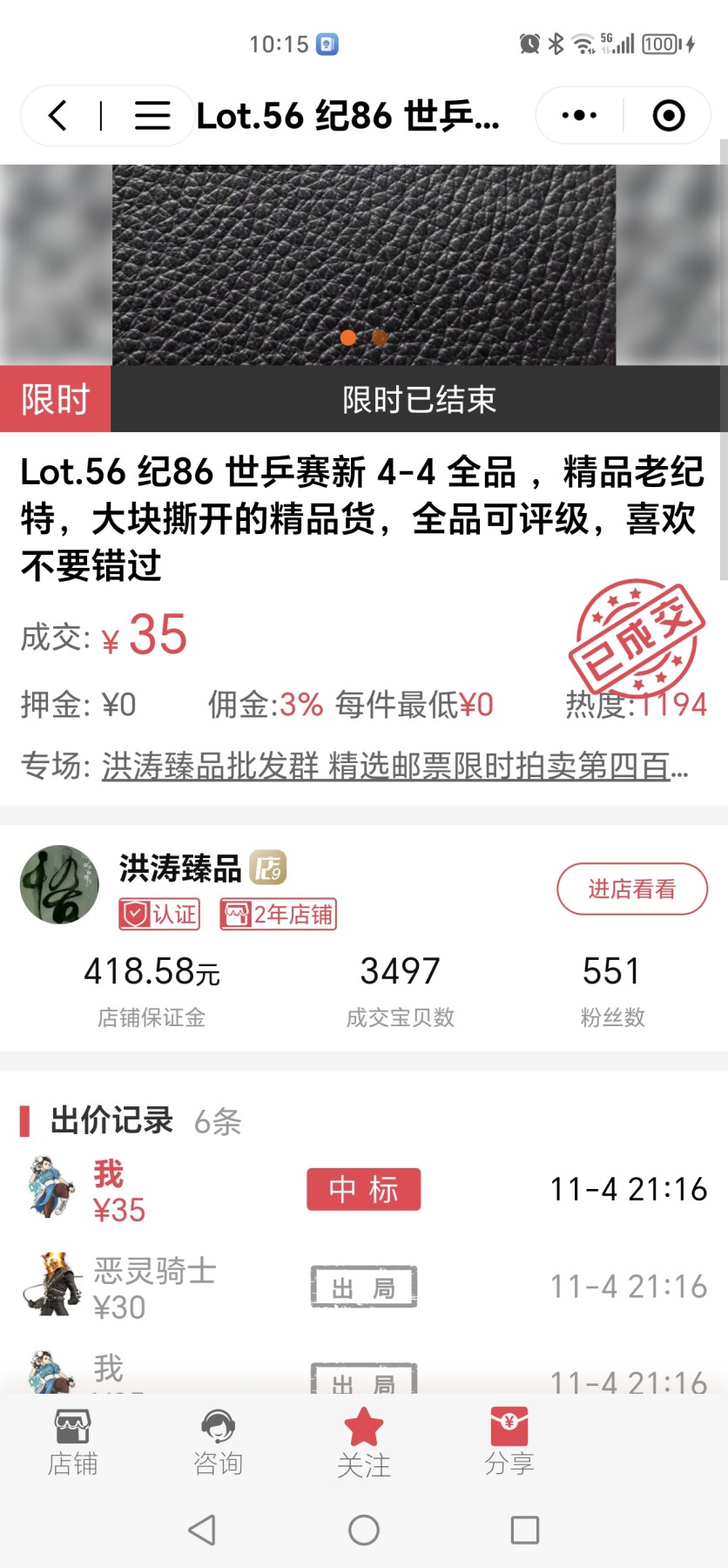Contact the seller via 咨询
The image size is (728, 1568).
[218, 1443]
